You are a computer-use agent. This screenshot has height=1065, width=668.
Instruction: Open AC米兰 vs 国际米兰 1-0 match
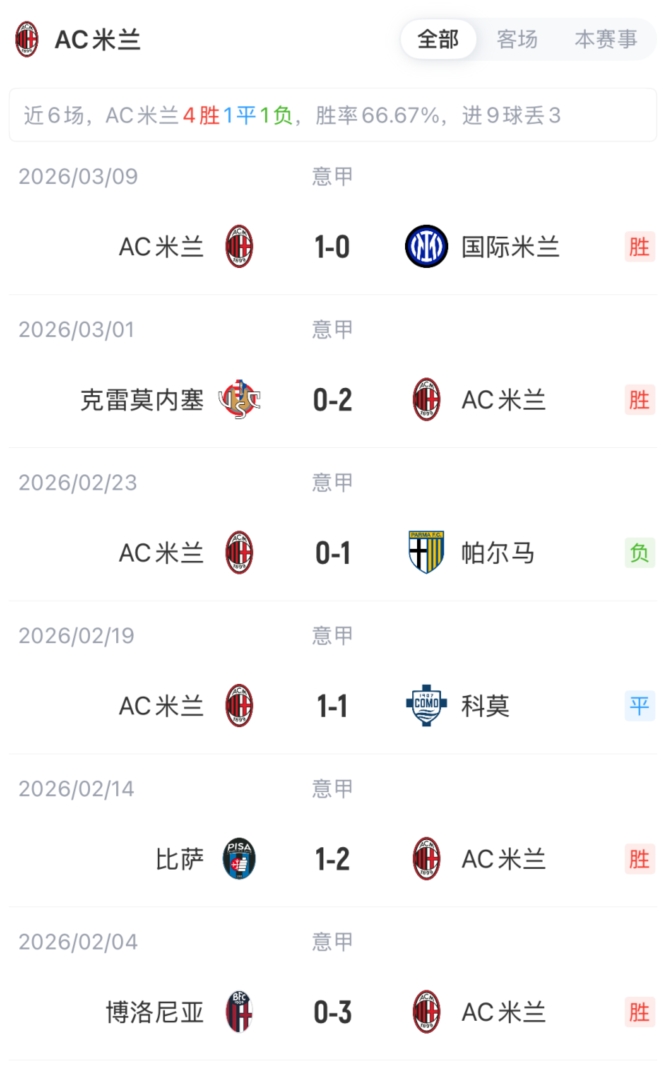(x=332, y=247)
